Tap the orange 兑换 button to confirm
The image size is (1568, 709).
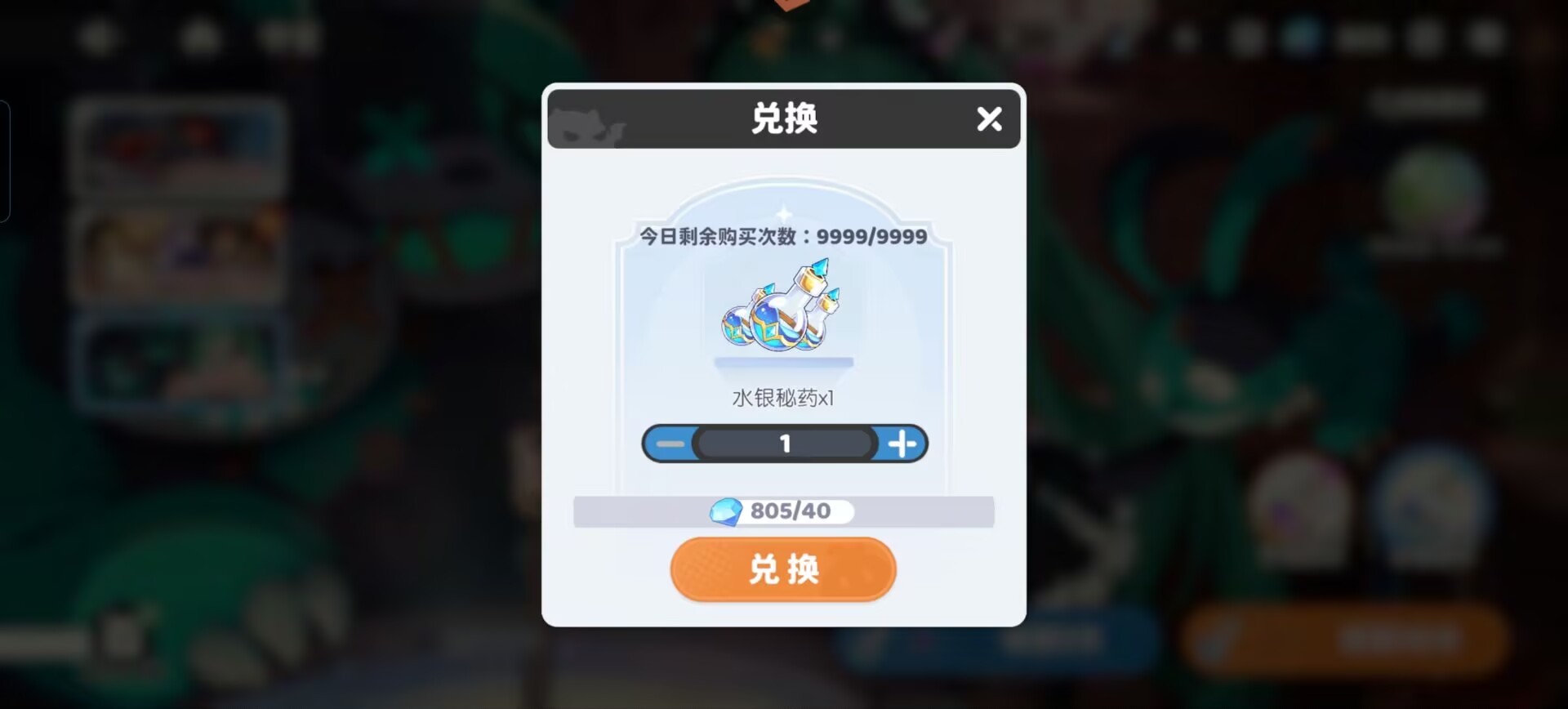click(x=783, y=569)
